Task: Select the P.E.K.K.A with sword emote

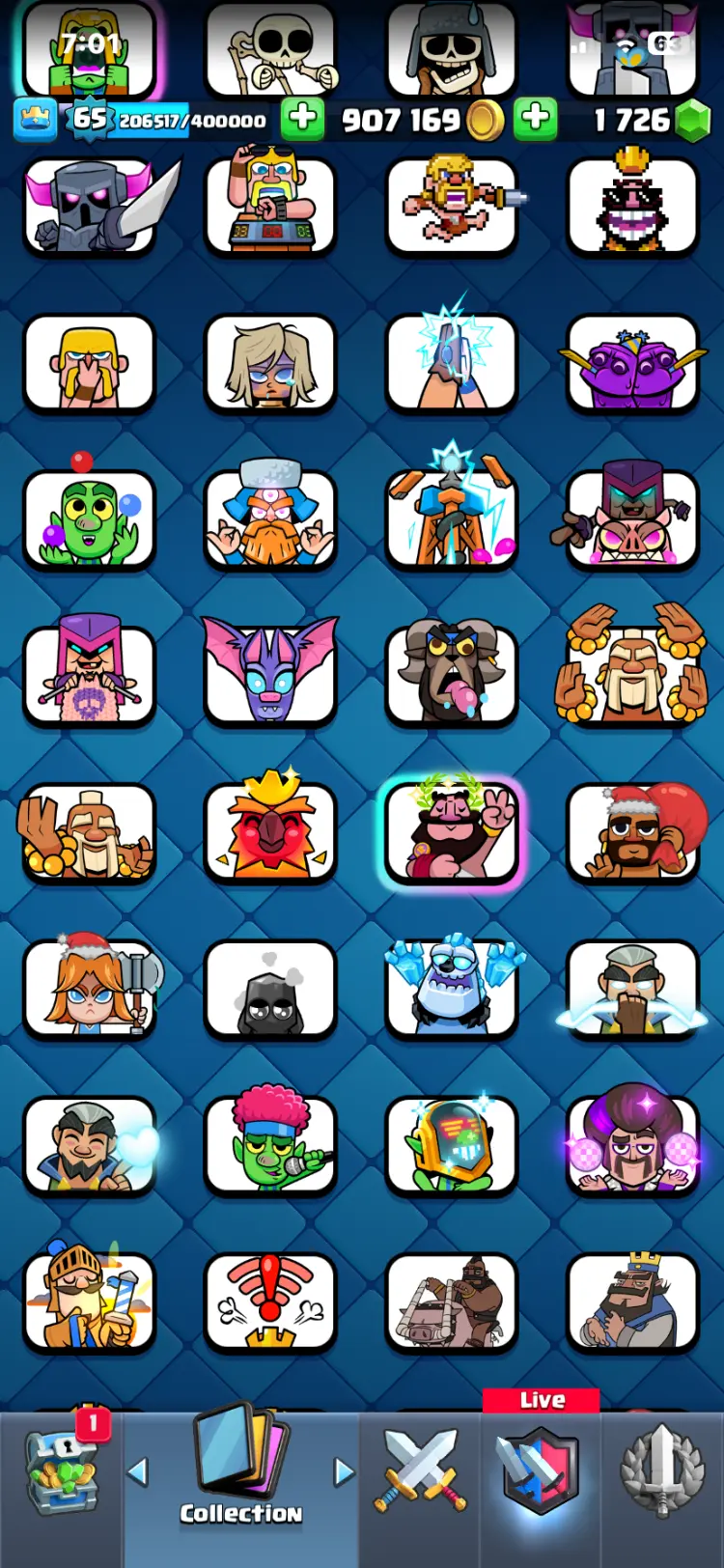Action: coord(89,207)
